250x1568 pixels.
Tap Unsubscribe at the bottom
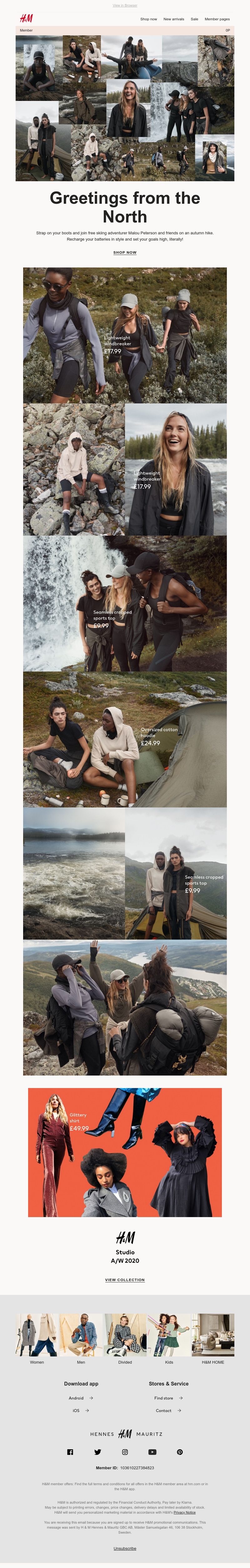(x=125, y=1549)
